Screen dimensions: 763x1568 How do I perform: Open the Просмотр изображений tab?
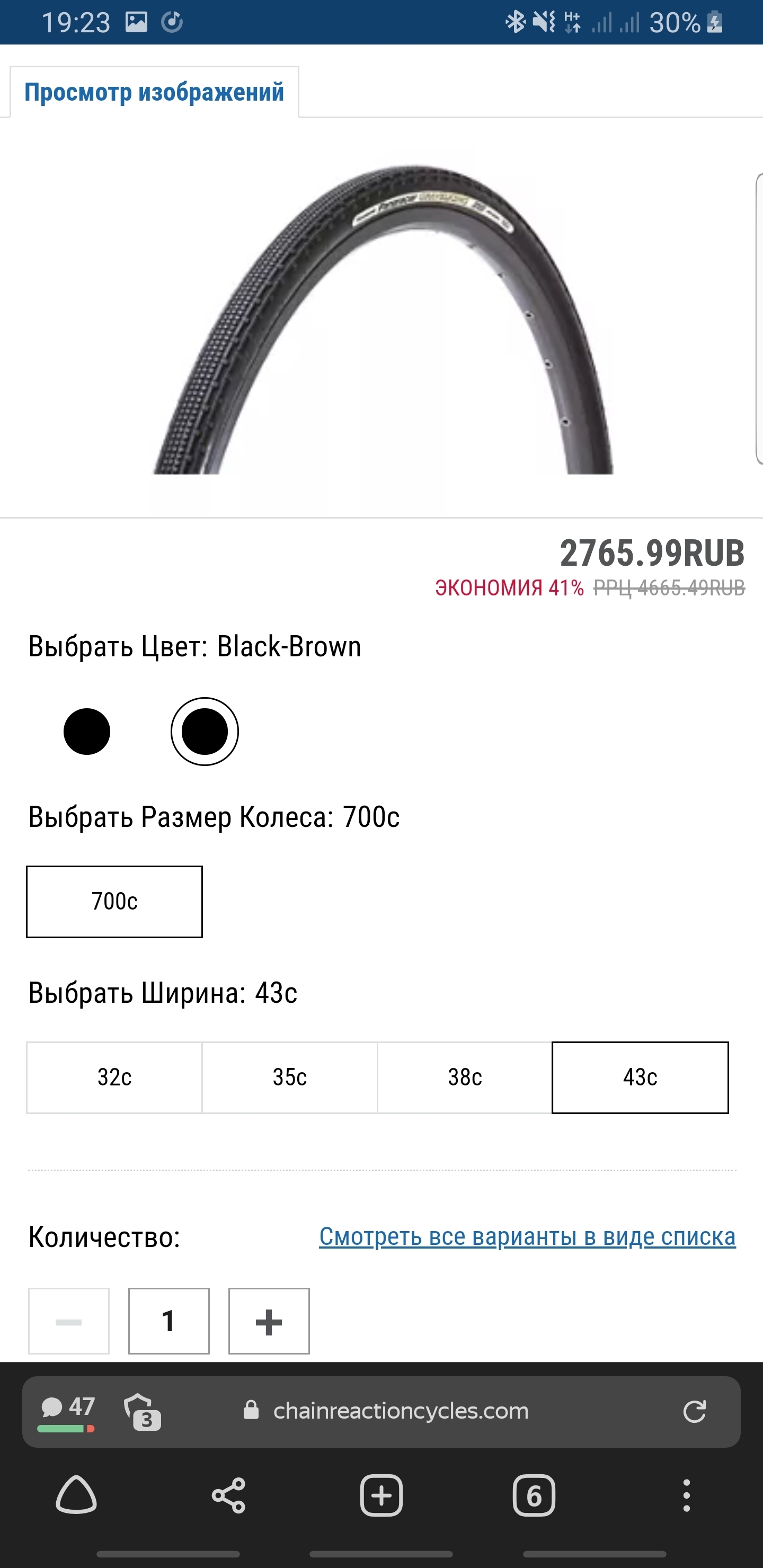154,93
